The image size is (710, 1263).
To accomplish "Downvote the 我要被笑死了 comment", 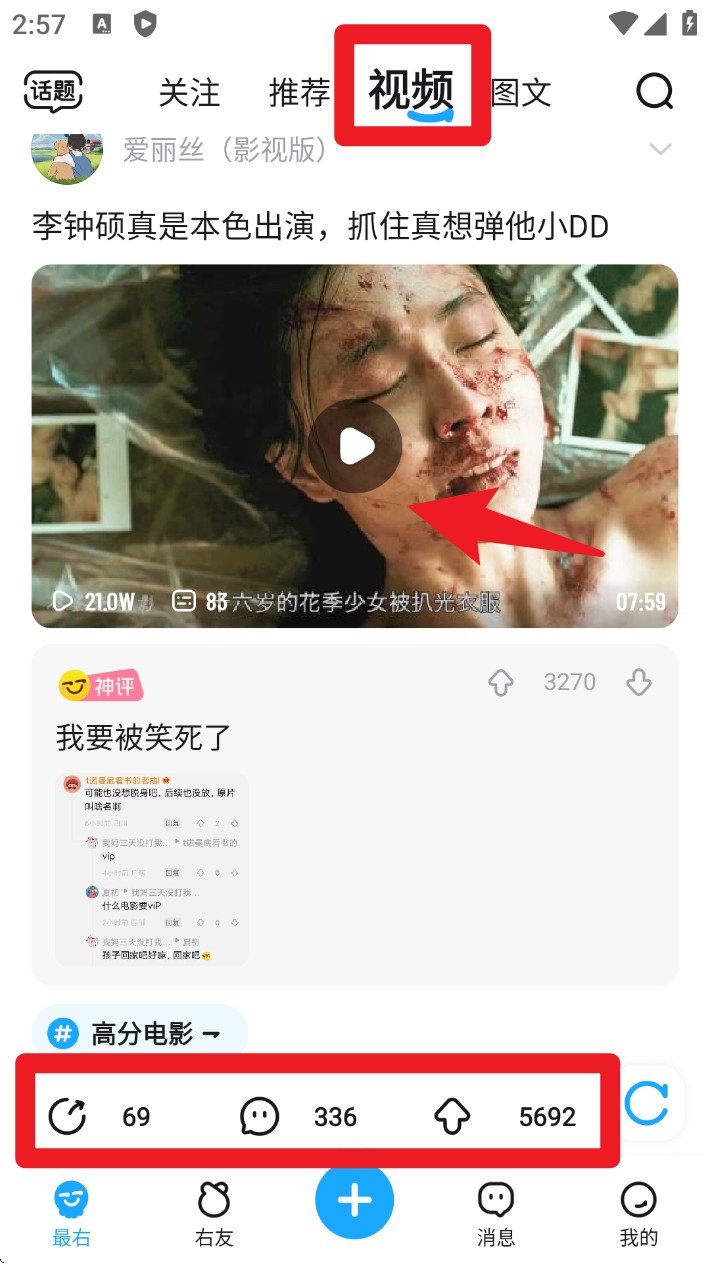I will click(639, 683).
